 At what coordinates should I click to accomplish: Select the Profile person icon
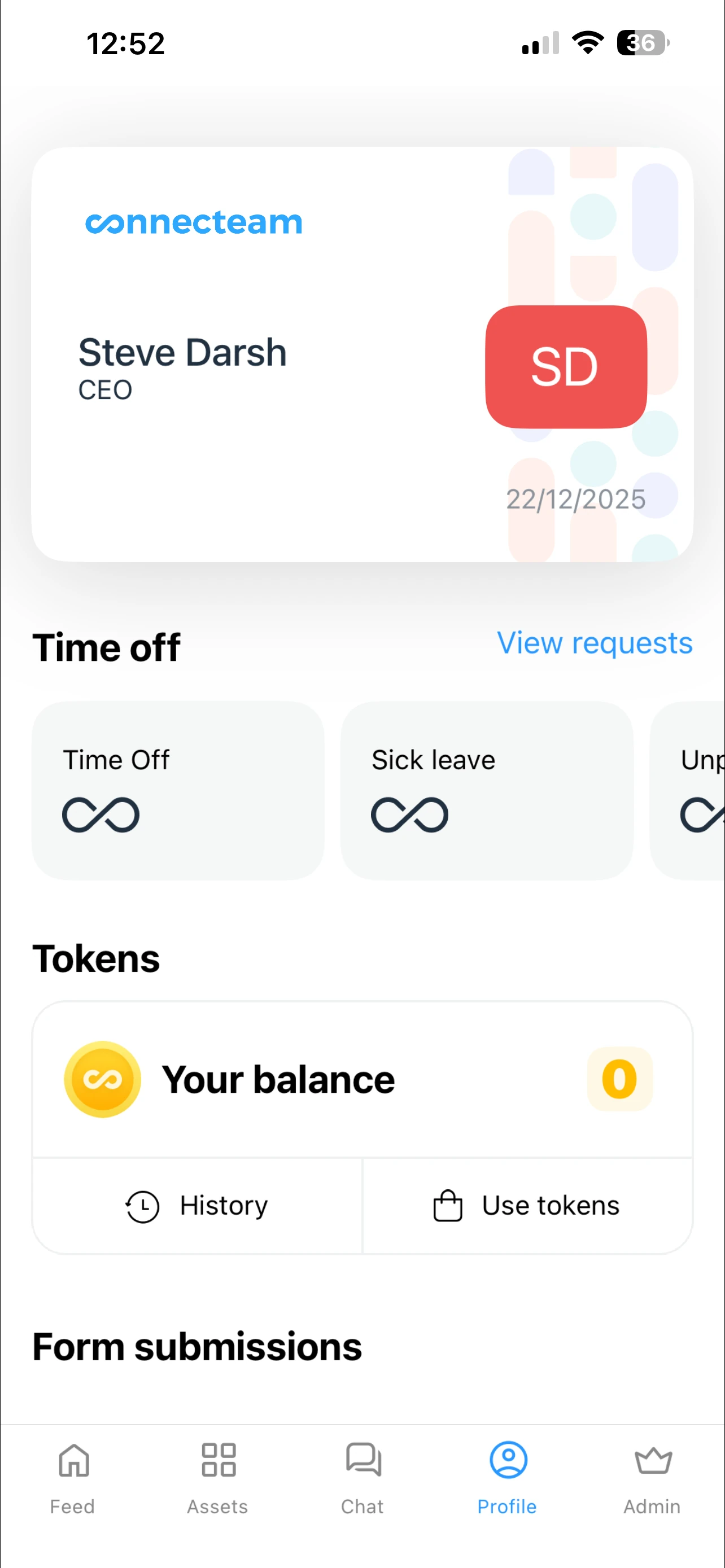507,1461
